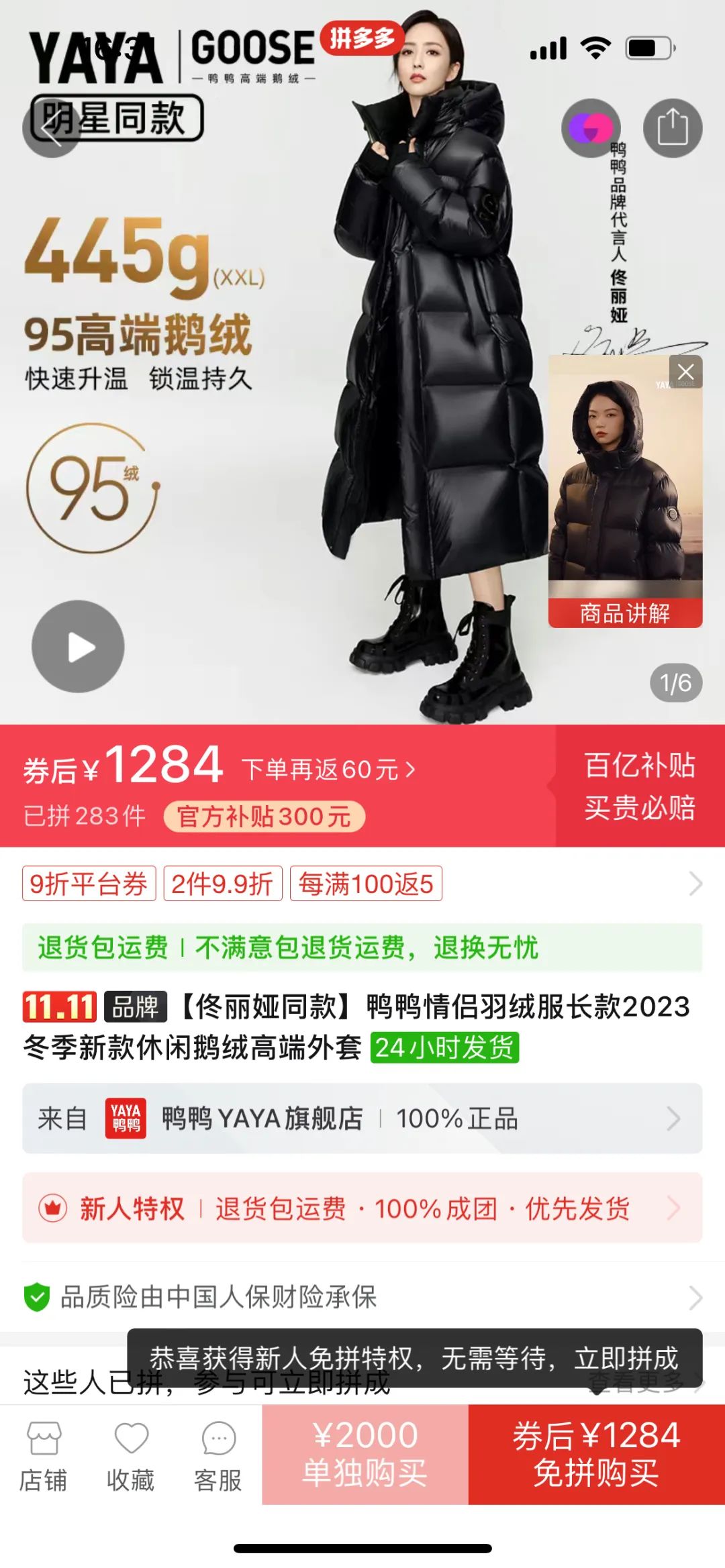The image size is (725, 1568).
Task: Open 鸭鸭YAYA旗舰店 store row
Action: click(361, 1118)
